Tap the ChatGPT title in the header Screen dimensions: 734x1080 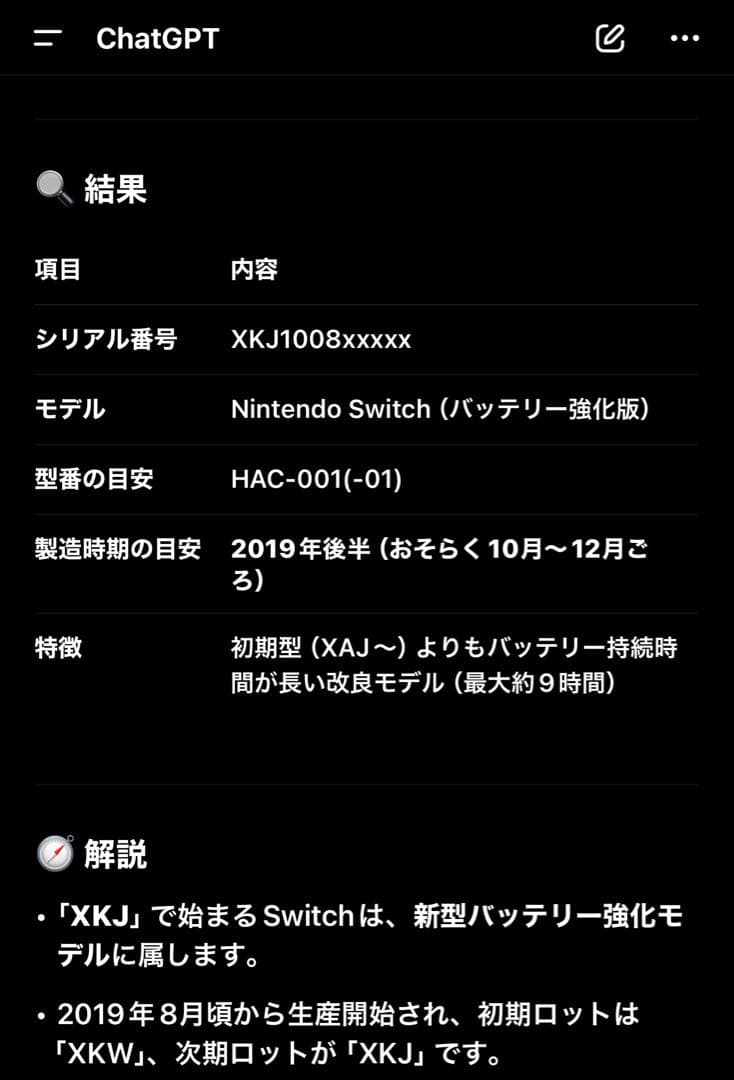(157, 38)
